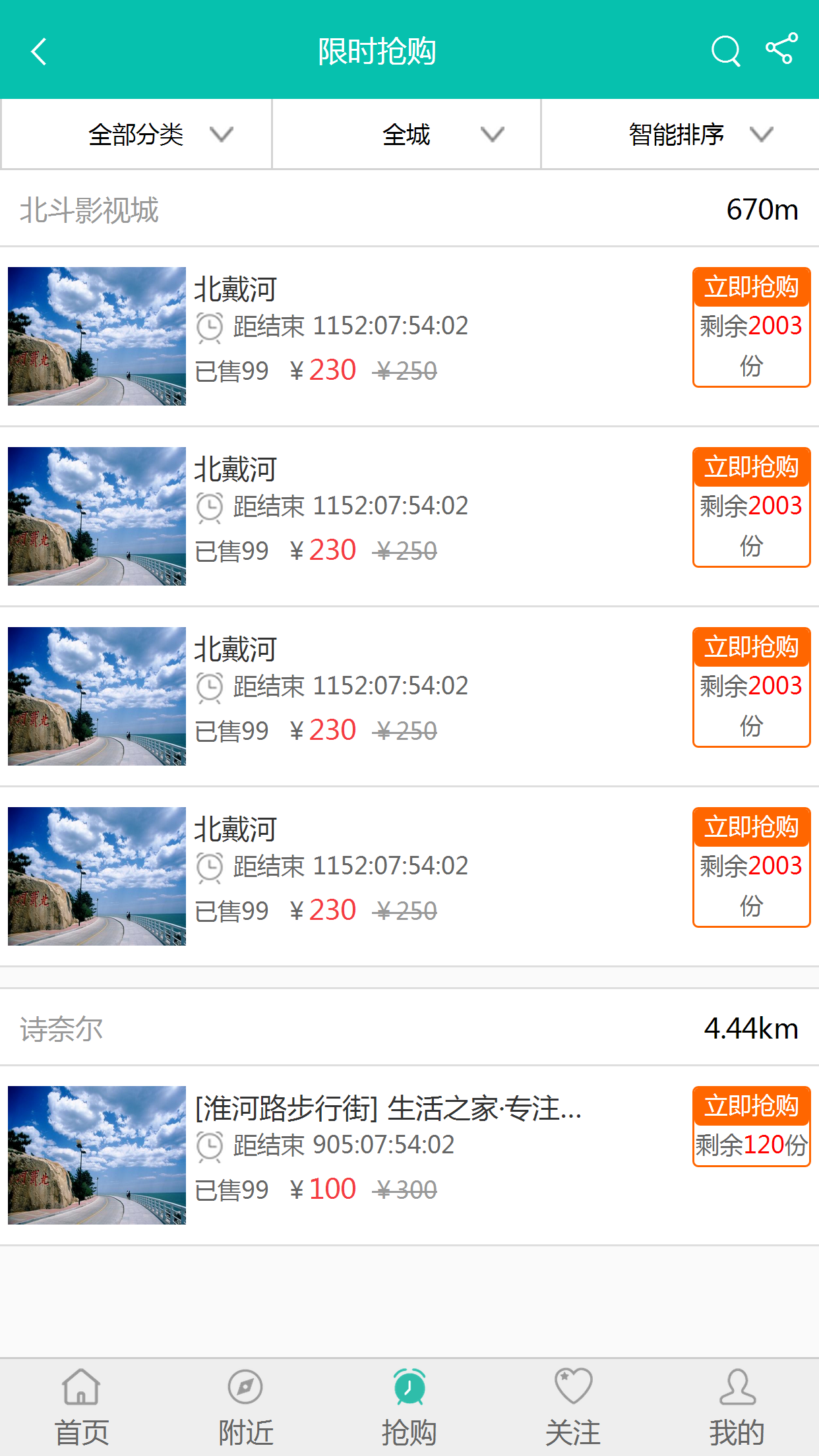Go back from 限时抢购 page
The image size is (819, 1456).
coord(40,51)
